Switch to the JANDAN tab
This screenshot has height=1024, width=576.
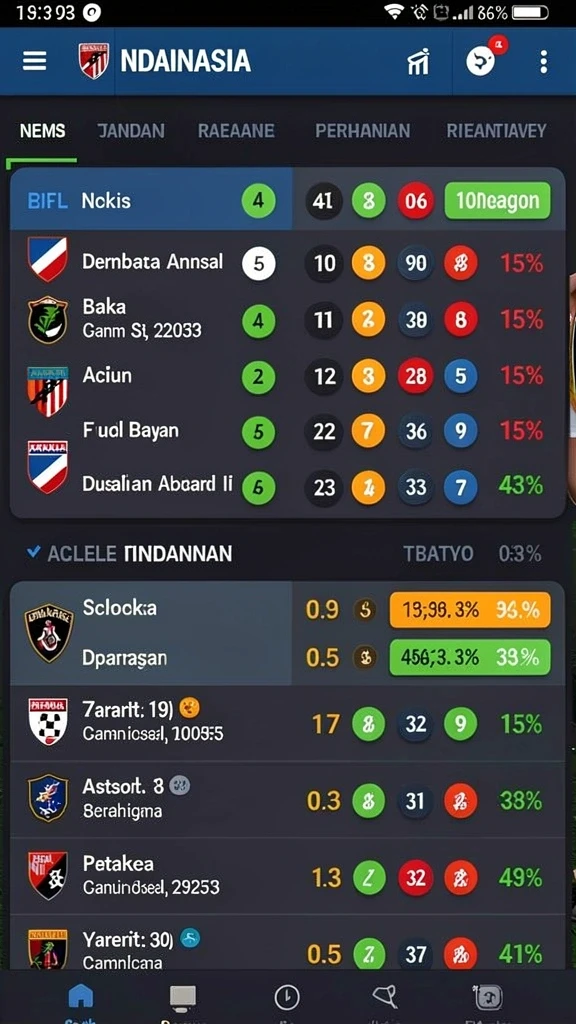[x=131, y=131]
